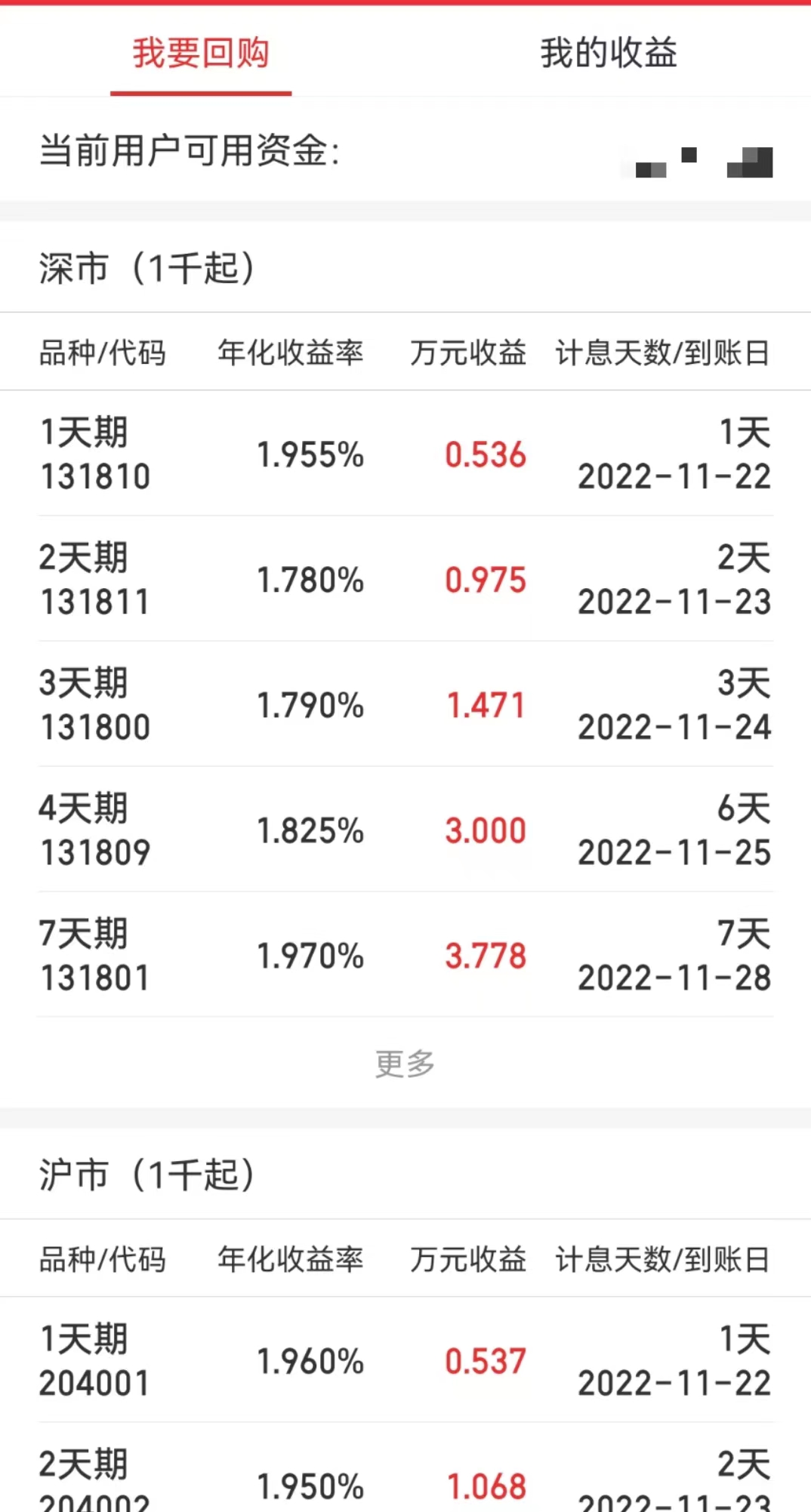Tap the 万元收益 column header

point(467,353)
